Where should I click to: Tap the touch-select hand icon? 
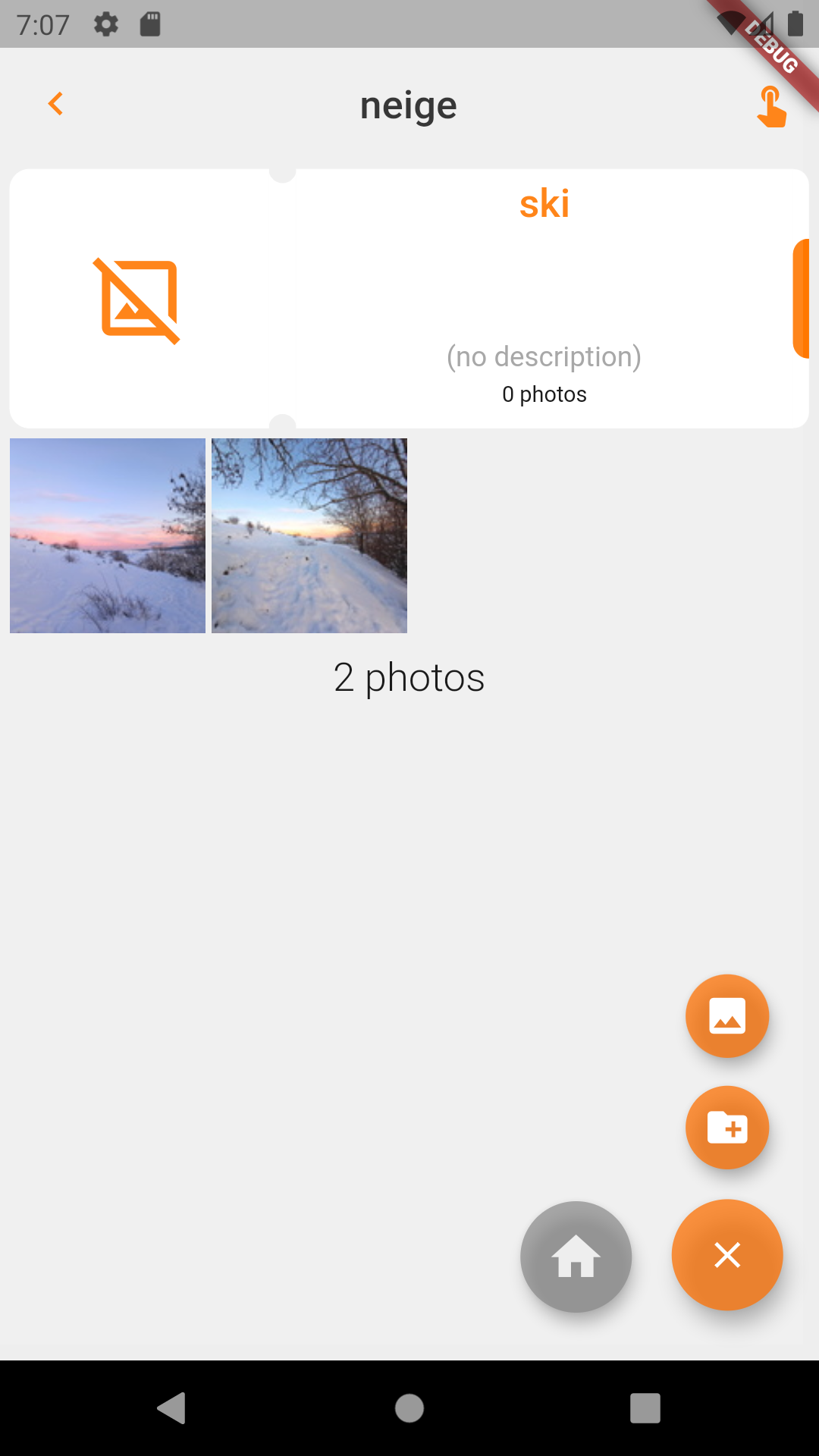coord(771,107)
